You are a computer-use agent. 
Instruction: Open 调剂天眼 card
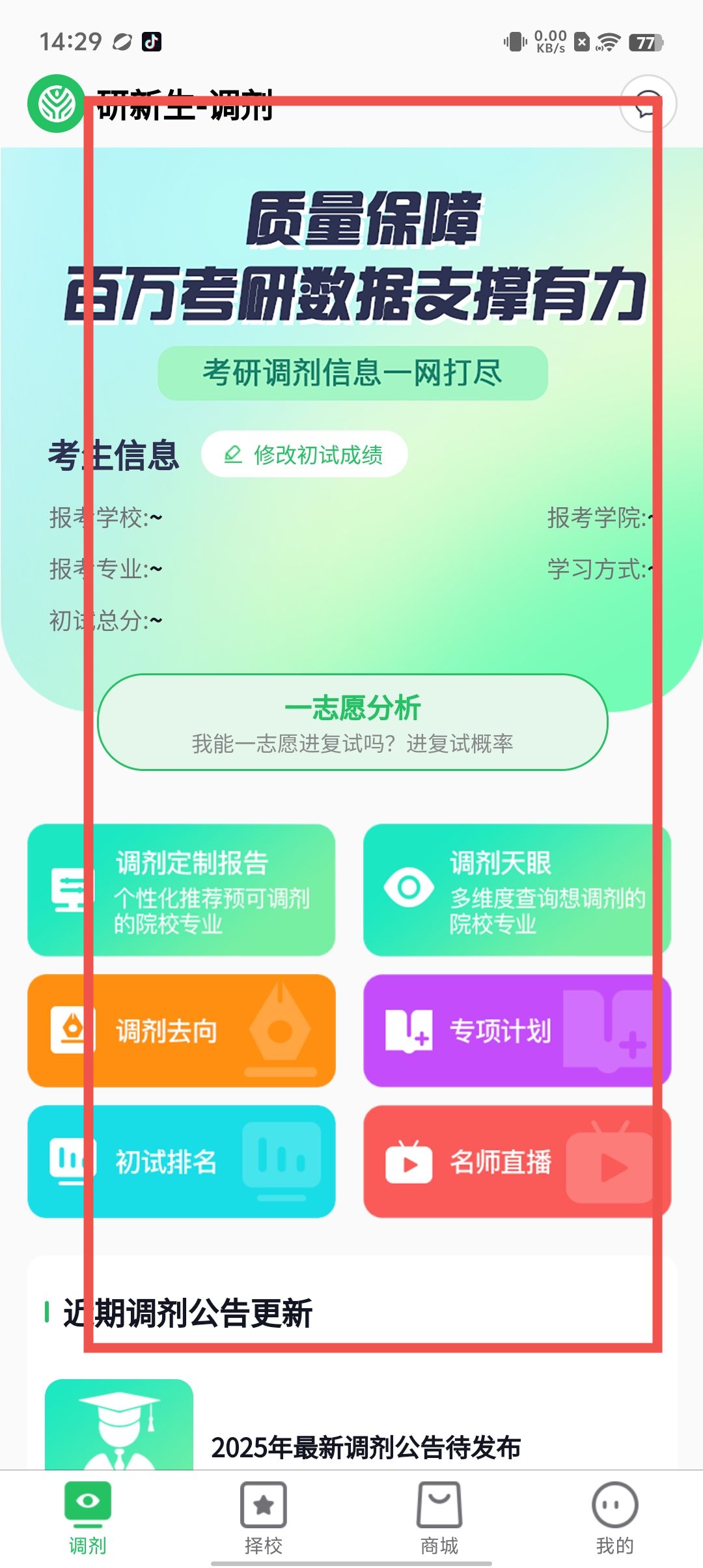[x=516, y=890]
